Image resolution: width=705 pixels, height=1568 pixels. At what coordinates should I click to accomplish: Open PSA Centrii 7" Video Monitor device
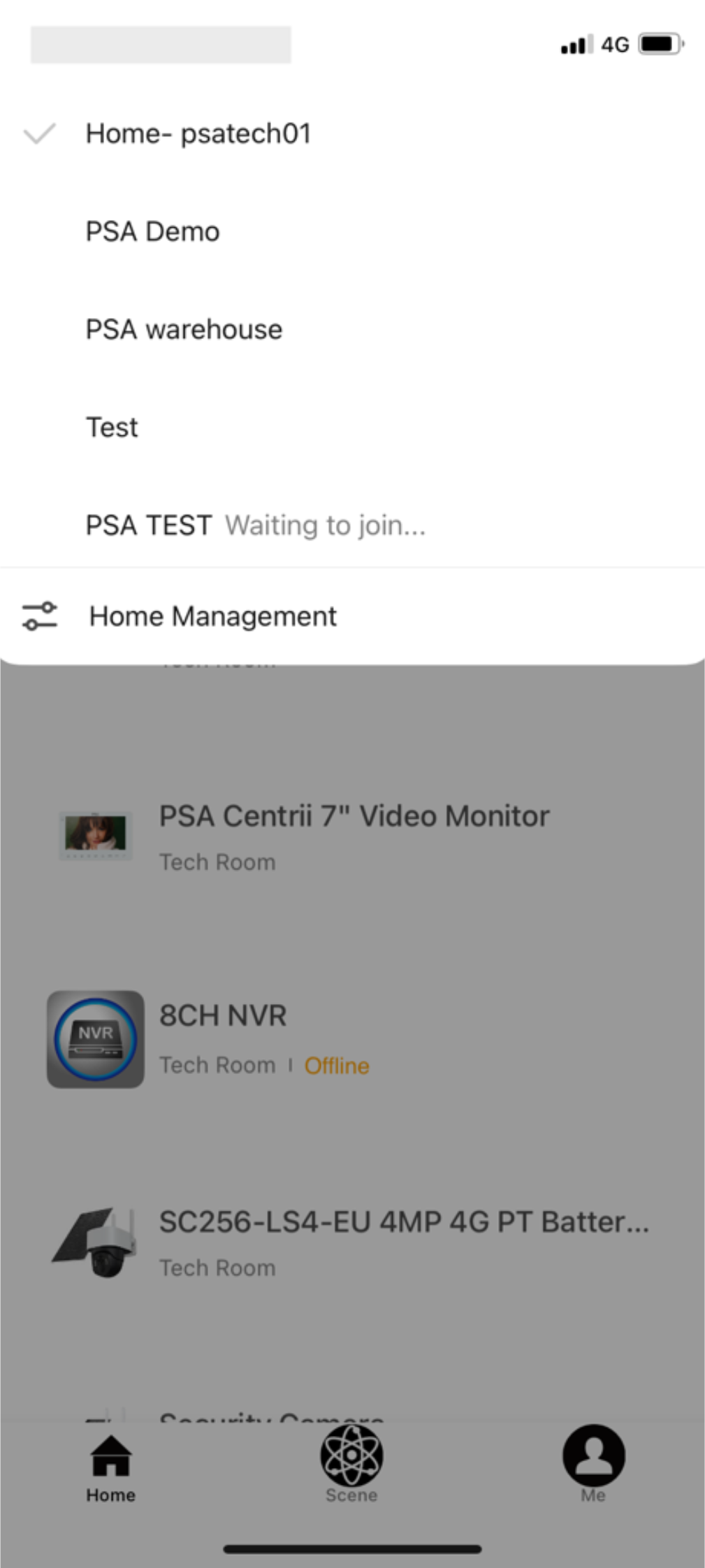pos(354,836)
